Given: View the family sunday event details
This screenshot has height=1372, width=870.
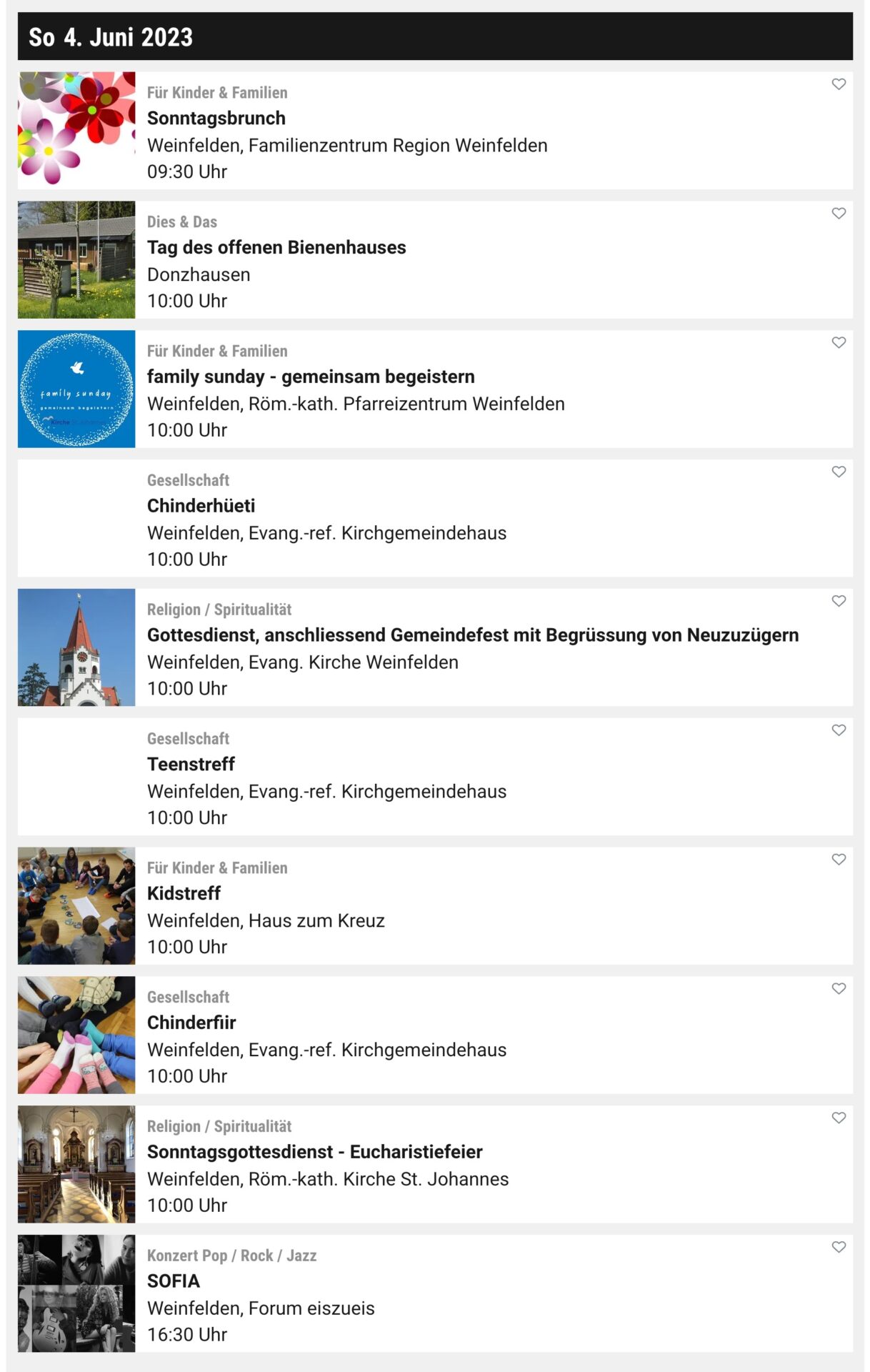Looking at the screenshot, I should 311,377.
